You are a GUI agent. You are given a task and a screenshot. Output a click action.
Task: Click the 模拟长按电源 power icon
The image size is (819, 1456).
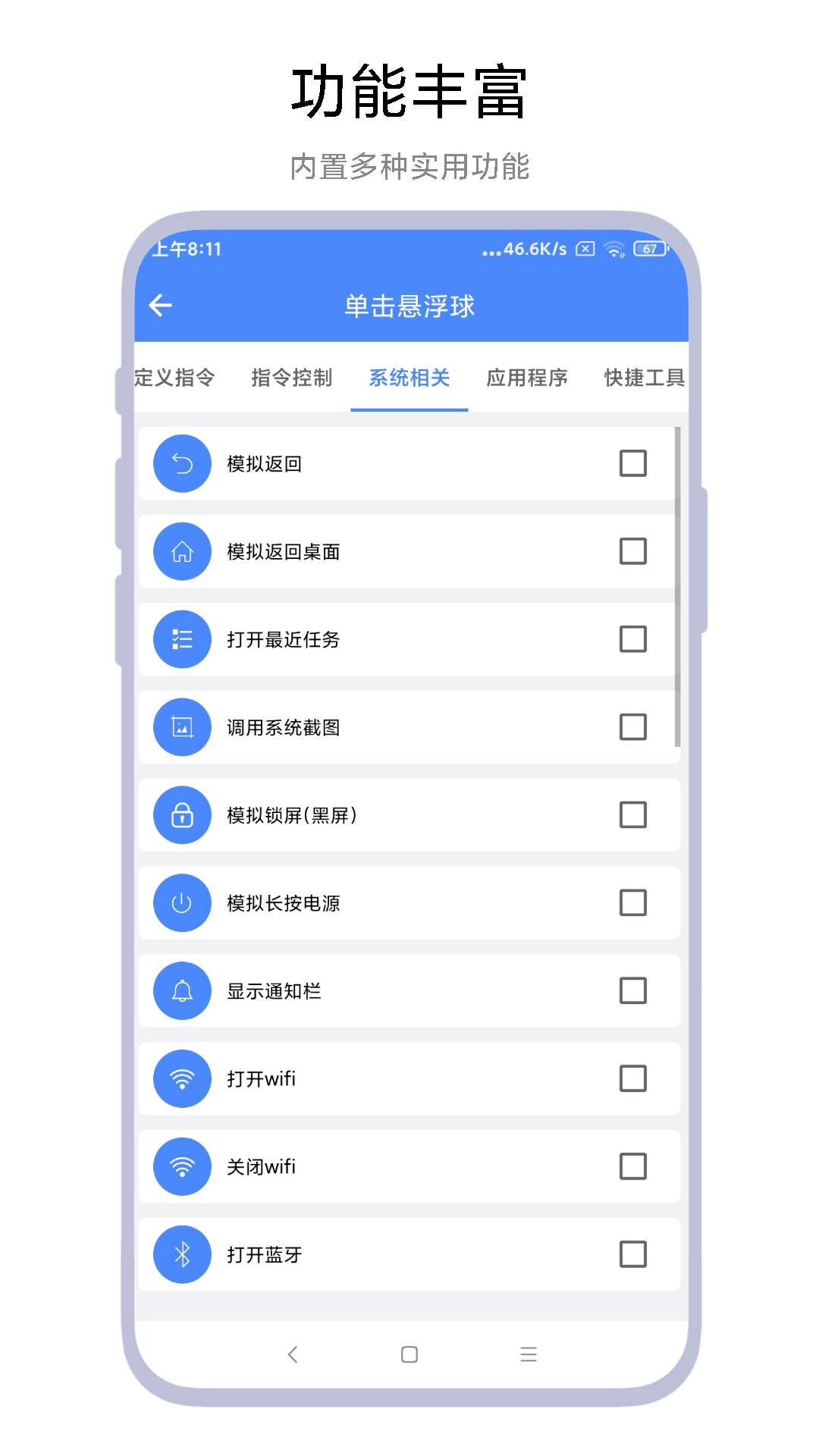coord(181,902)
